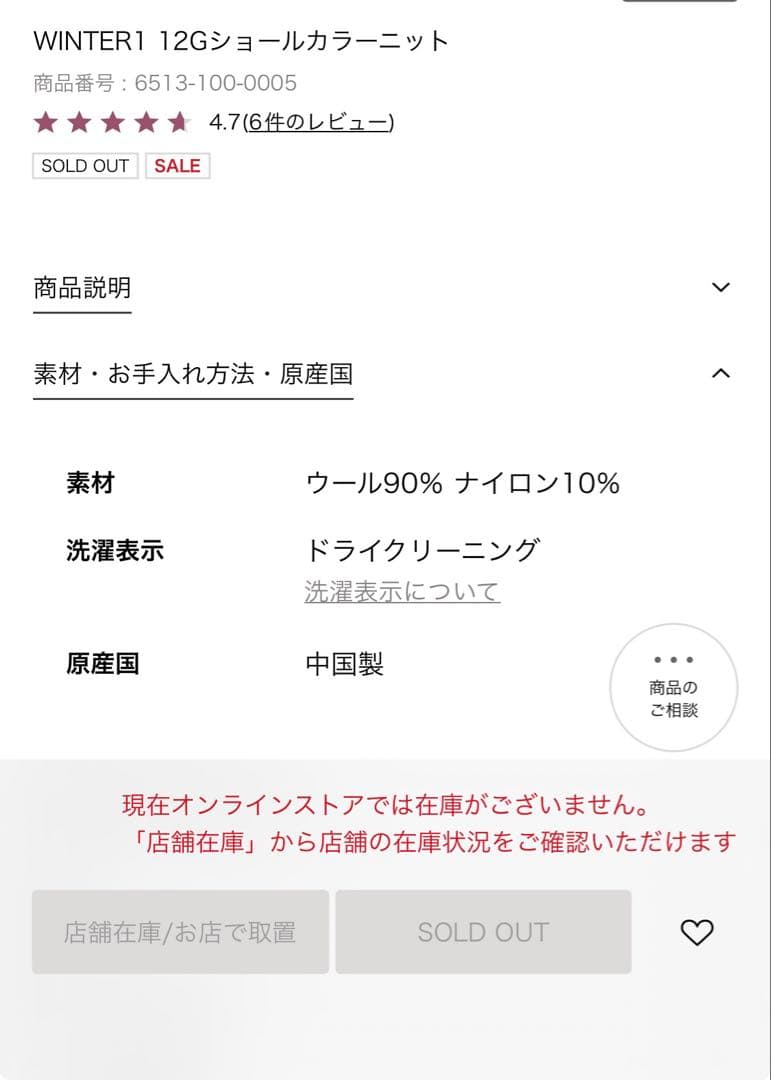The image size is (771, 1080).
Task: Tap the second star in the review rating
Action: [x=78, y=122]
